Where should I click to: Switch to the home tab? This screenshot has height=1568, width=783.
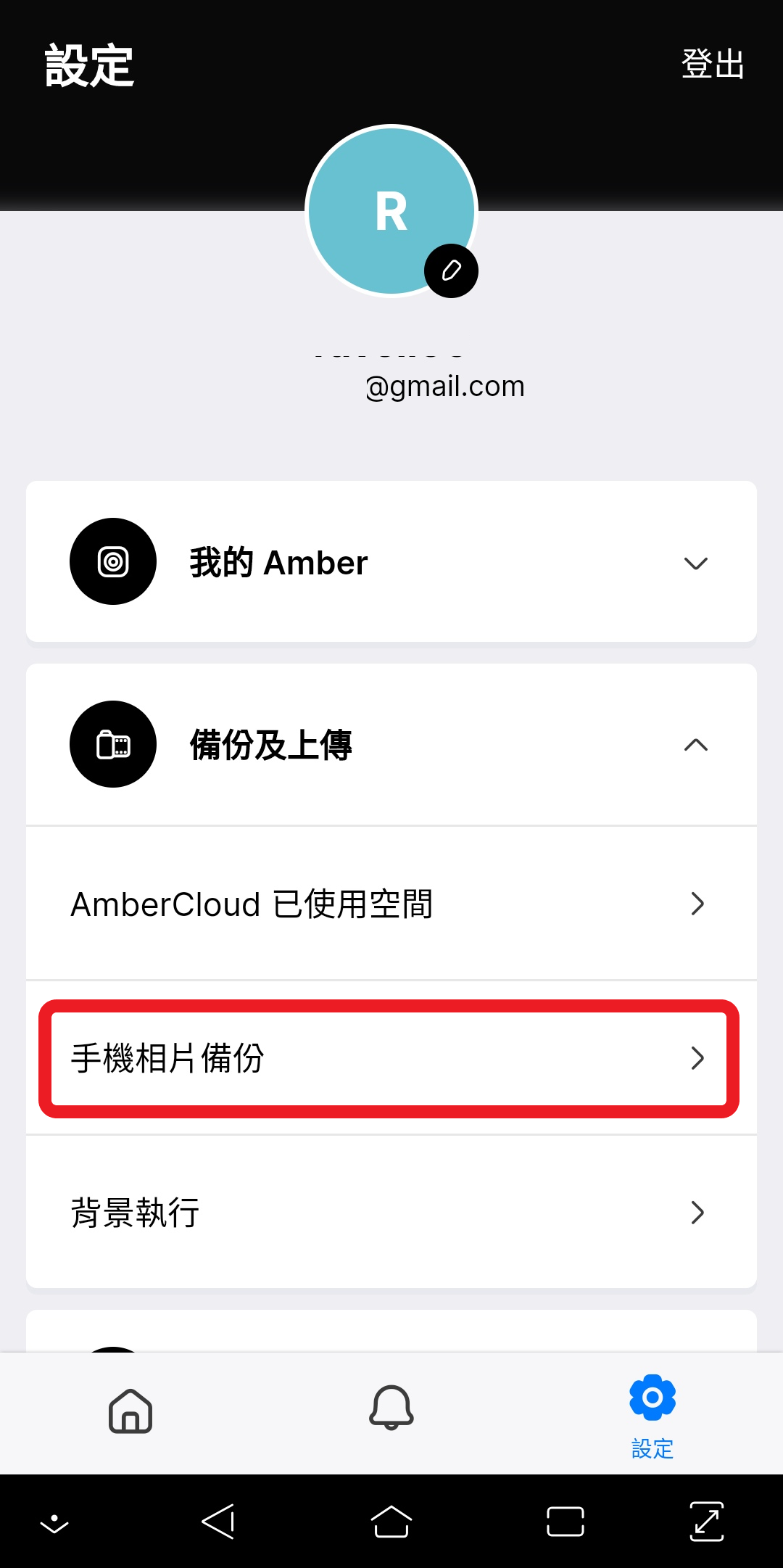click(x=130, y=1411)
